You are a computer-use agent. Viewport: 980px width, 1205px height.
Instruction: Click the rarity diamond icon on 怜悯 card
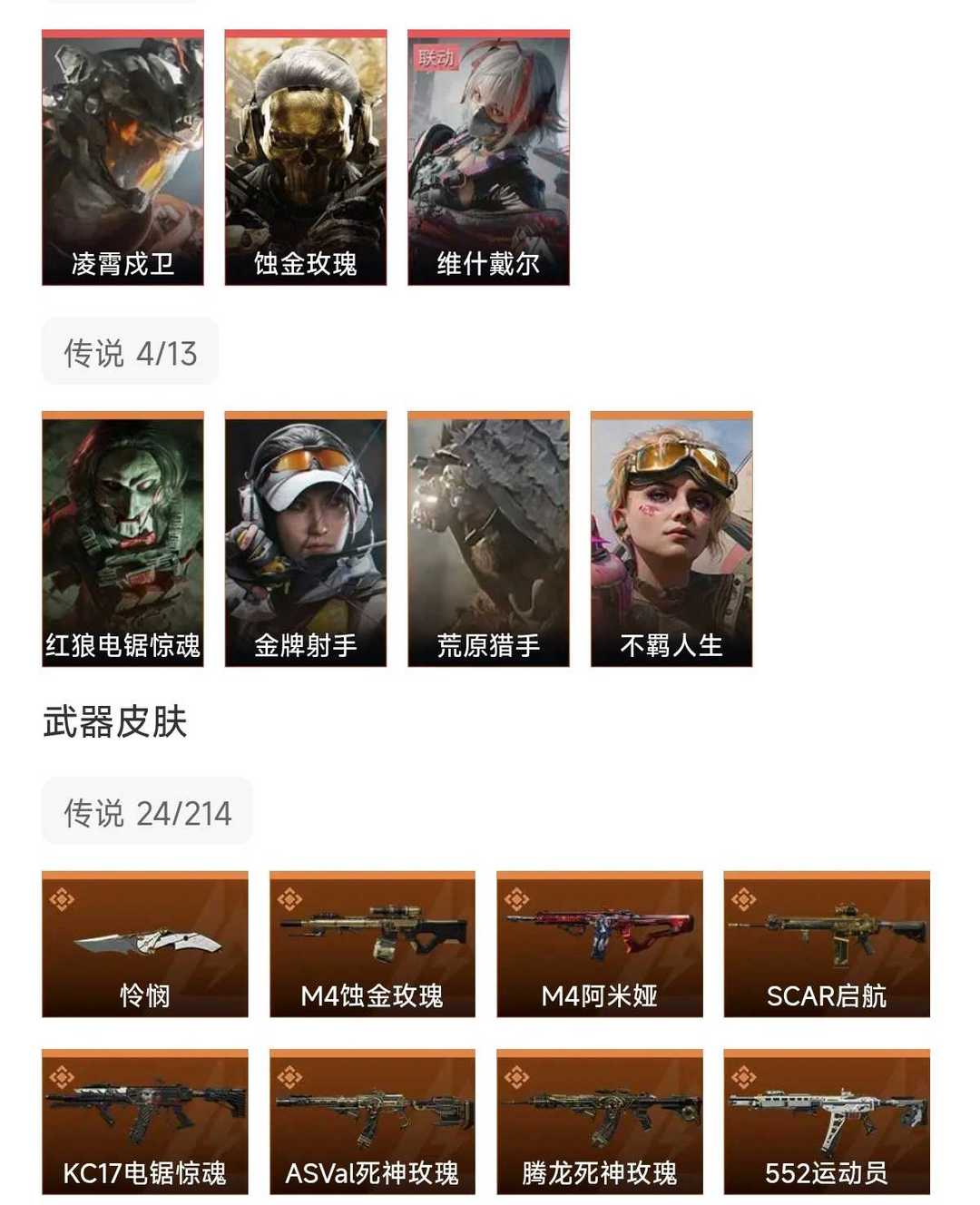pyautogui.click(x=64, y=898)
